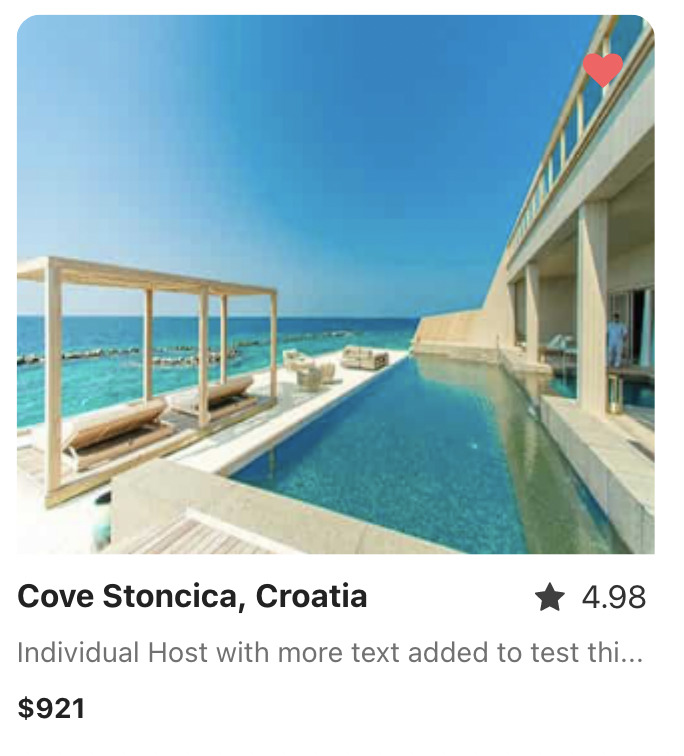
Task: Toggle the heart favorite icon on the listing
Action: (603, 69)
